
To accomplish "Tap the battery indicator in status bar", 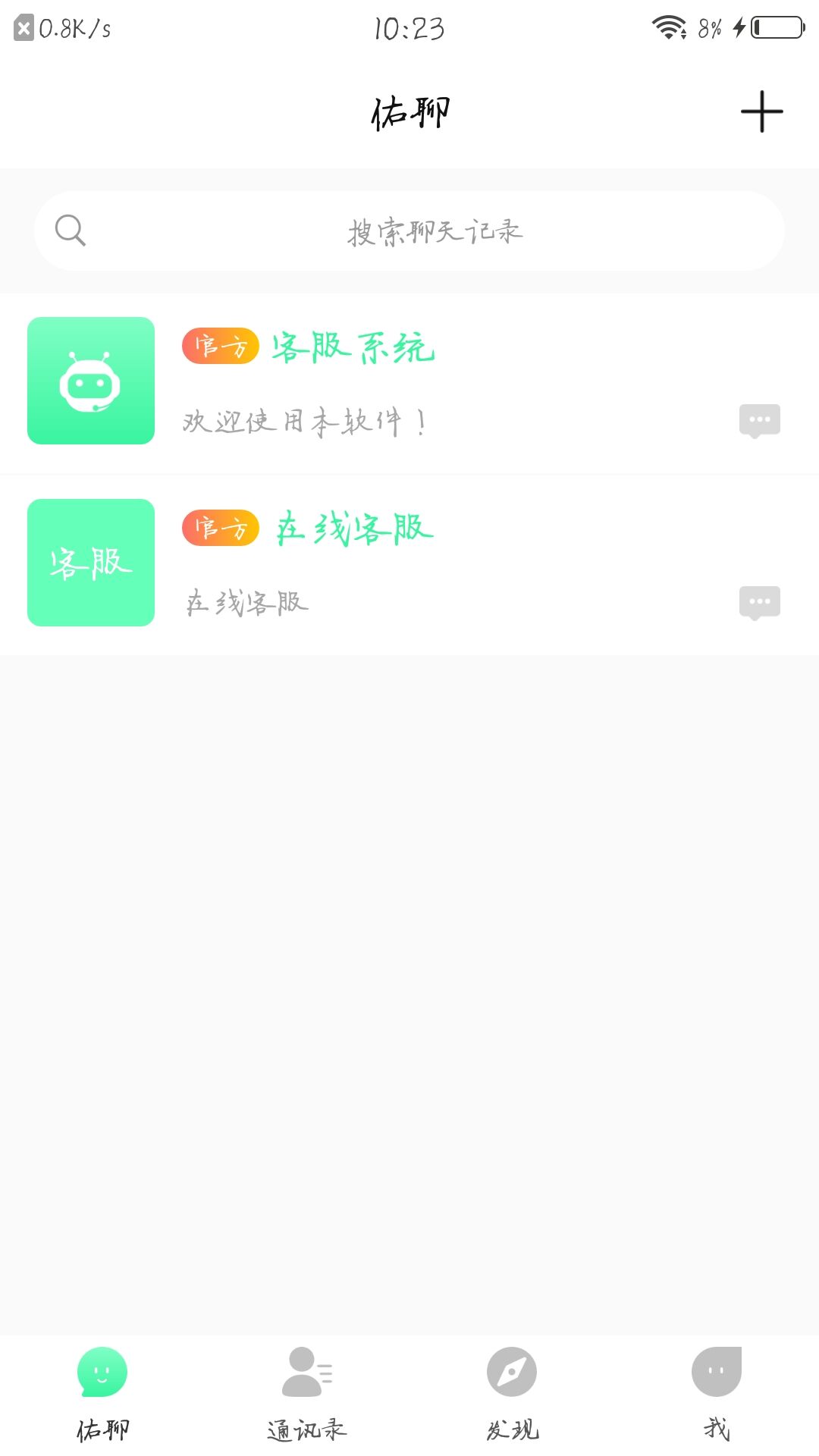I will click(773, 27).
